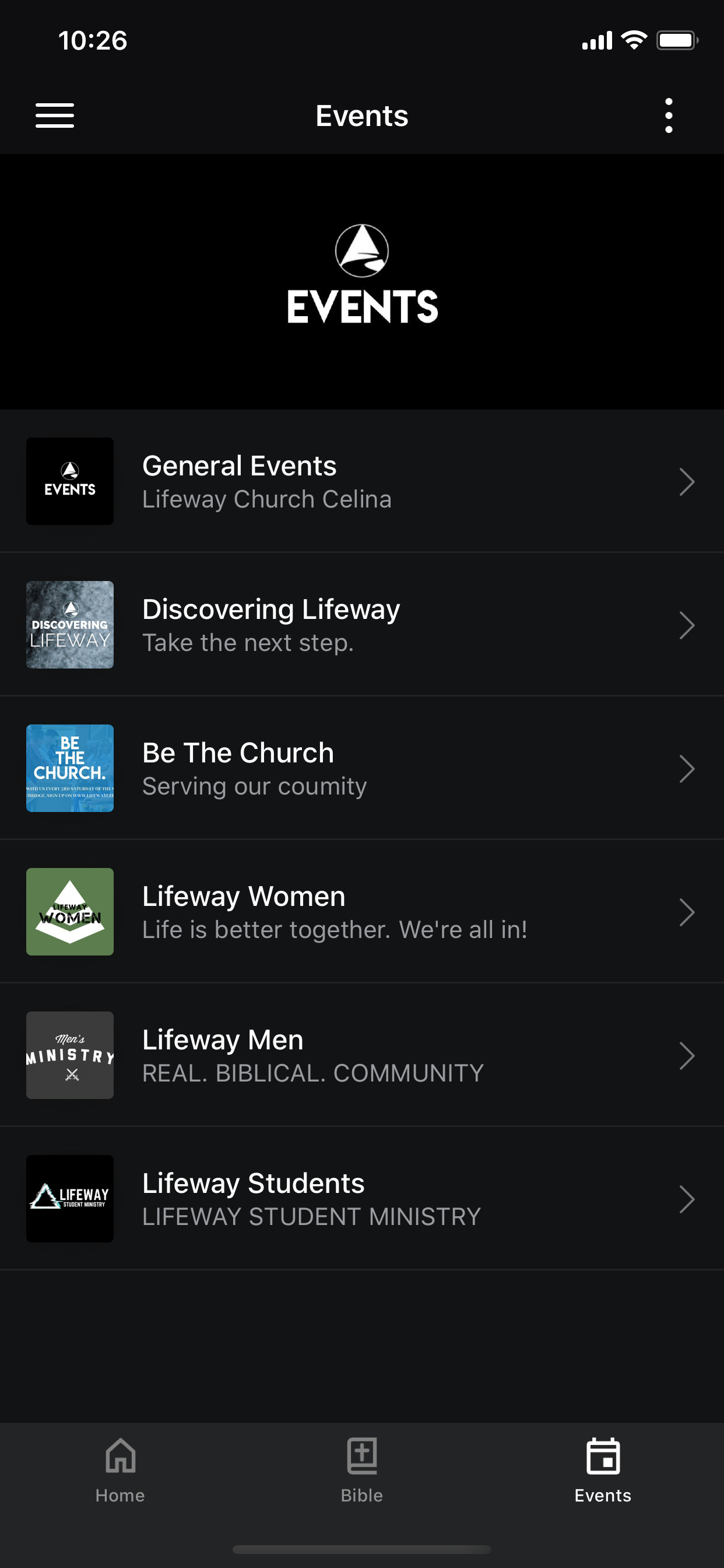Go to Lifeway Students ministry events
The width and height of the screenshot is (724, 1568).
pos(362,1199)
